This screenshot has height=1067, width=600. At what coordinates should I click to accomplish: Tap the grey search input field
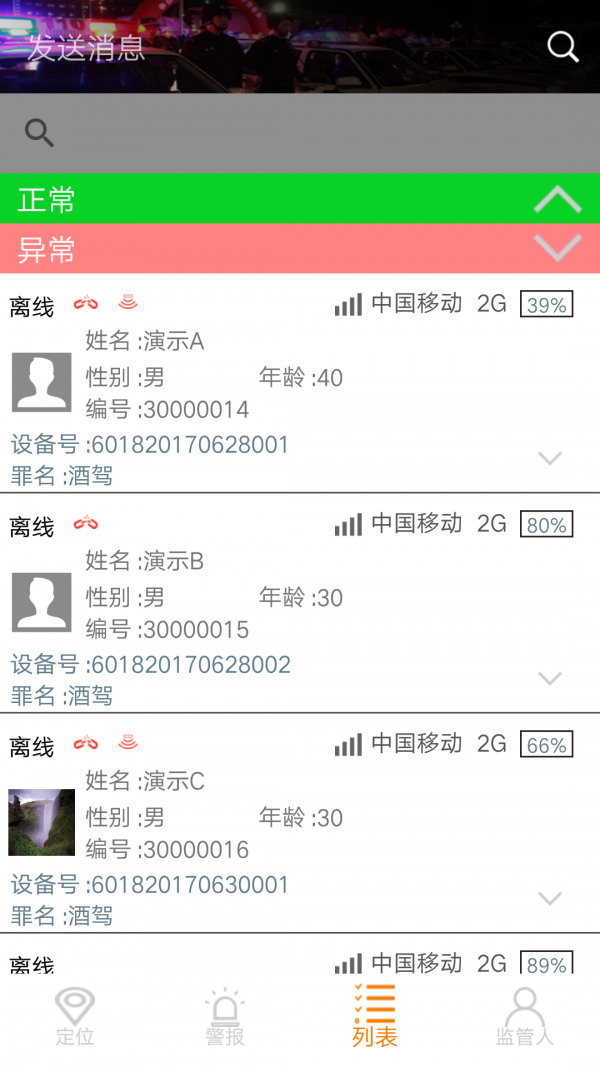tap(300, 133)
